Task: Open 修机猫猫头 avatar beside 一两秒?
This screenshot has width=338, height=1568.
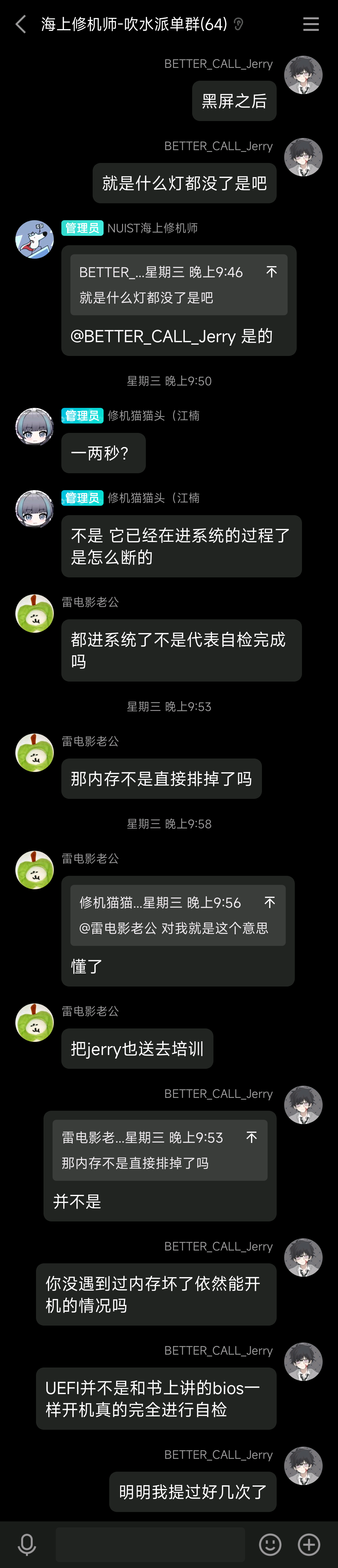Action: coord(35,427)
